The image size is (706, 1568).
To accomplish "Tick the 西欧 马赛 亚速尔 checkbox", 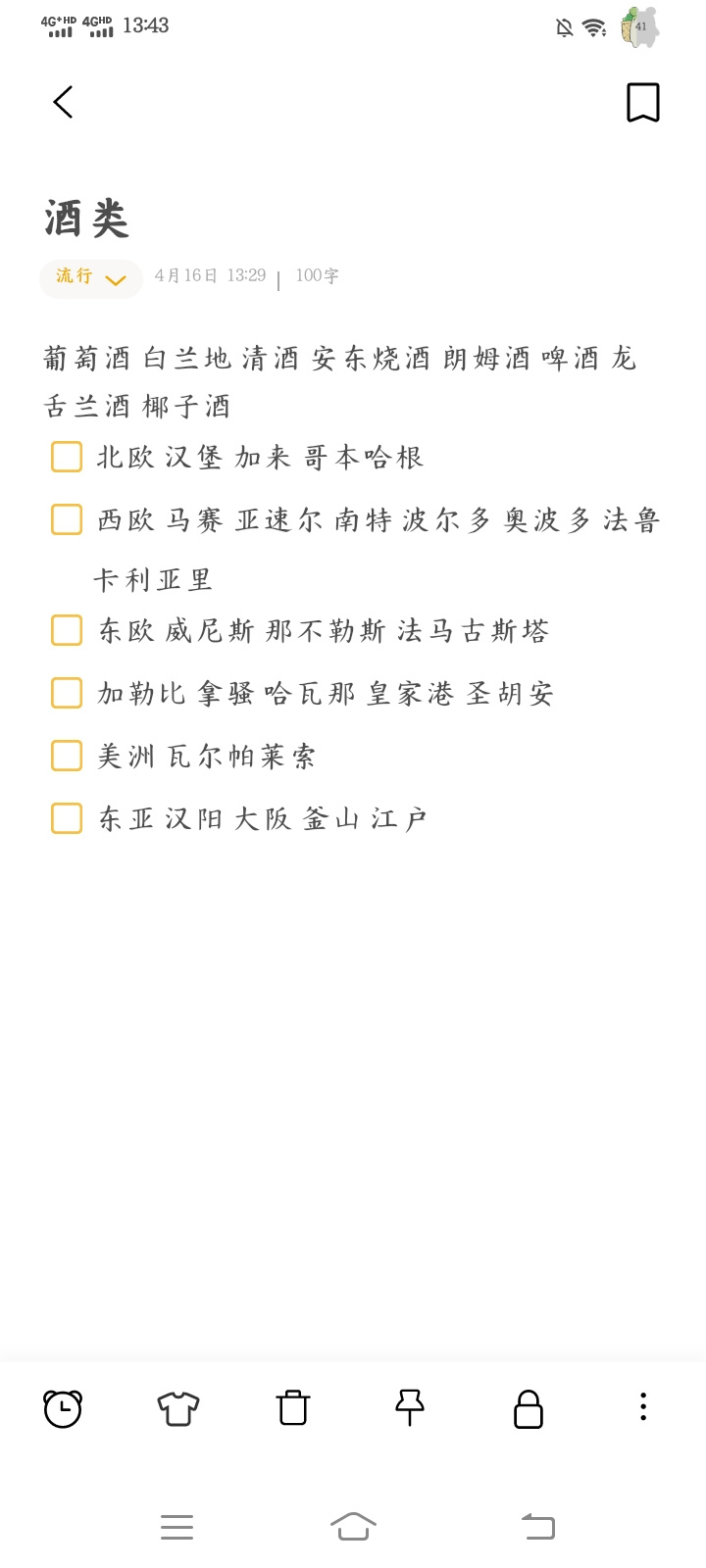I will point(67,519).
